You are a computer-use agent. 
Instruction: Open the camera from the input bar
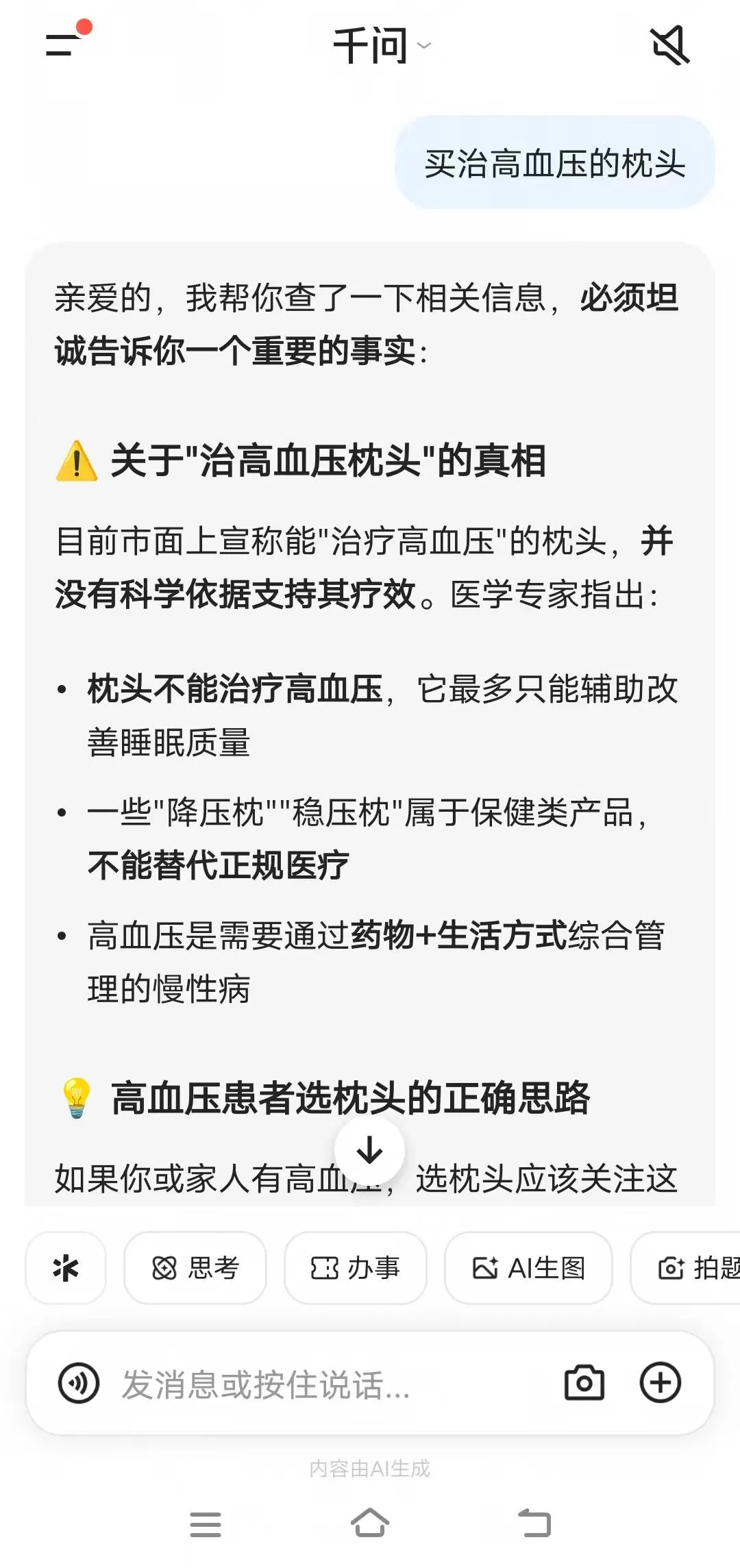pos(584,1383)
